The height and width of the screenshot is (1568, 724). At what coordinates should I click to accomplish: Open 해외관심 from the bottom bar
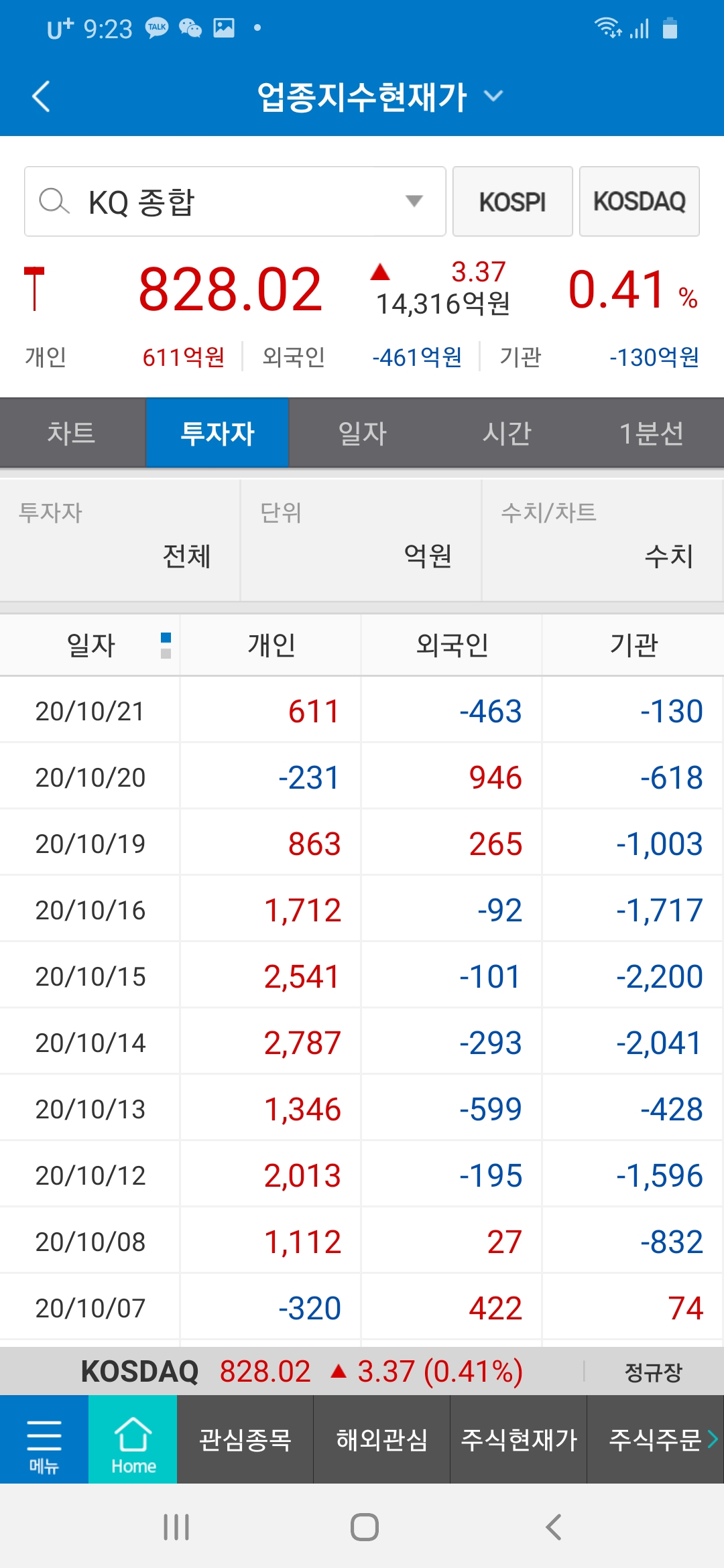click(x=381, y=1439)
